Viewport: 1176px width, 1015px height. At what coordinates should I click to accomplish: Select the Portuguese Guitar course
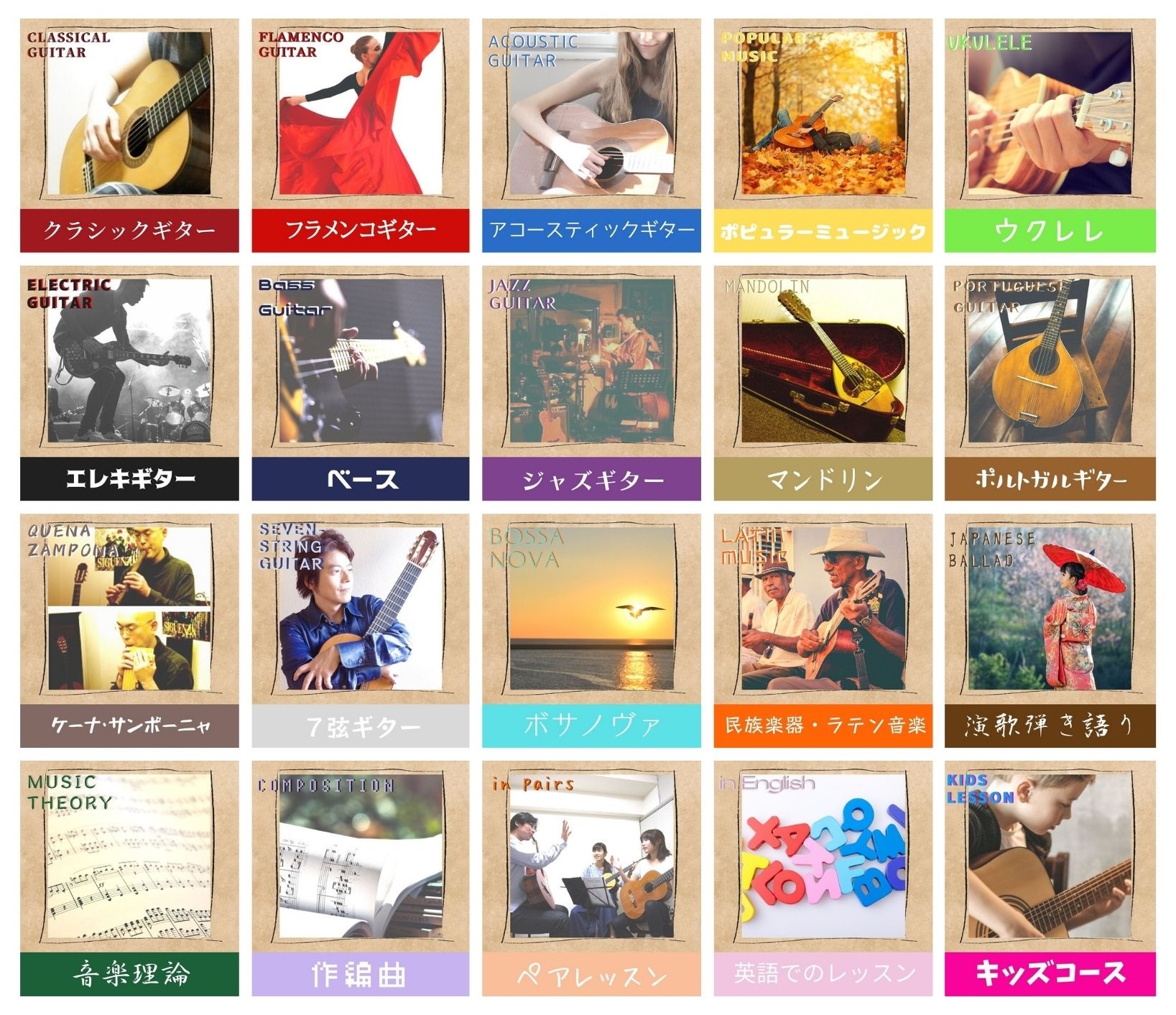click(1050, 383)
